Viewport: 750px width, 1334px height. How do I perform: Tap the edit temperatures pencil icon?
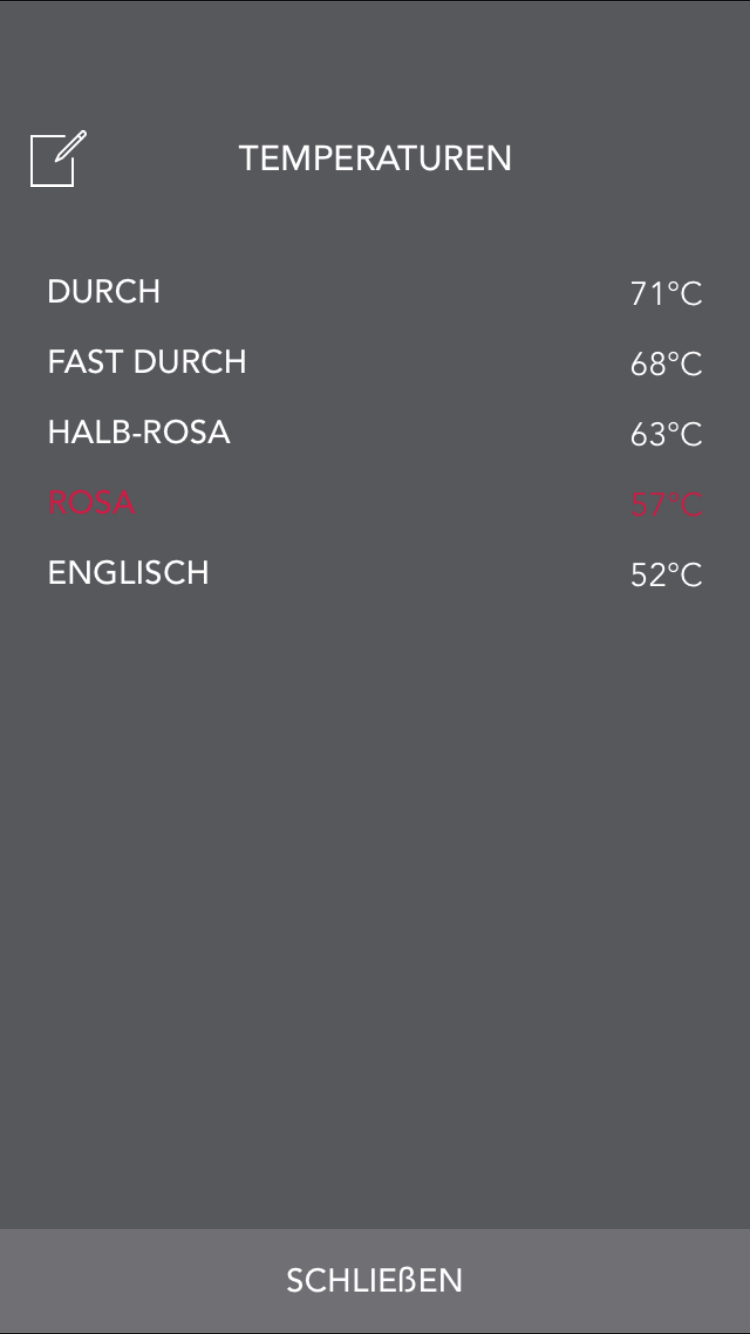[58, 159]
